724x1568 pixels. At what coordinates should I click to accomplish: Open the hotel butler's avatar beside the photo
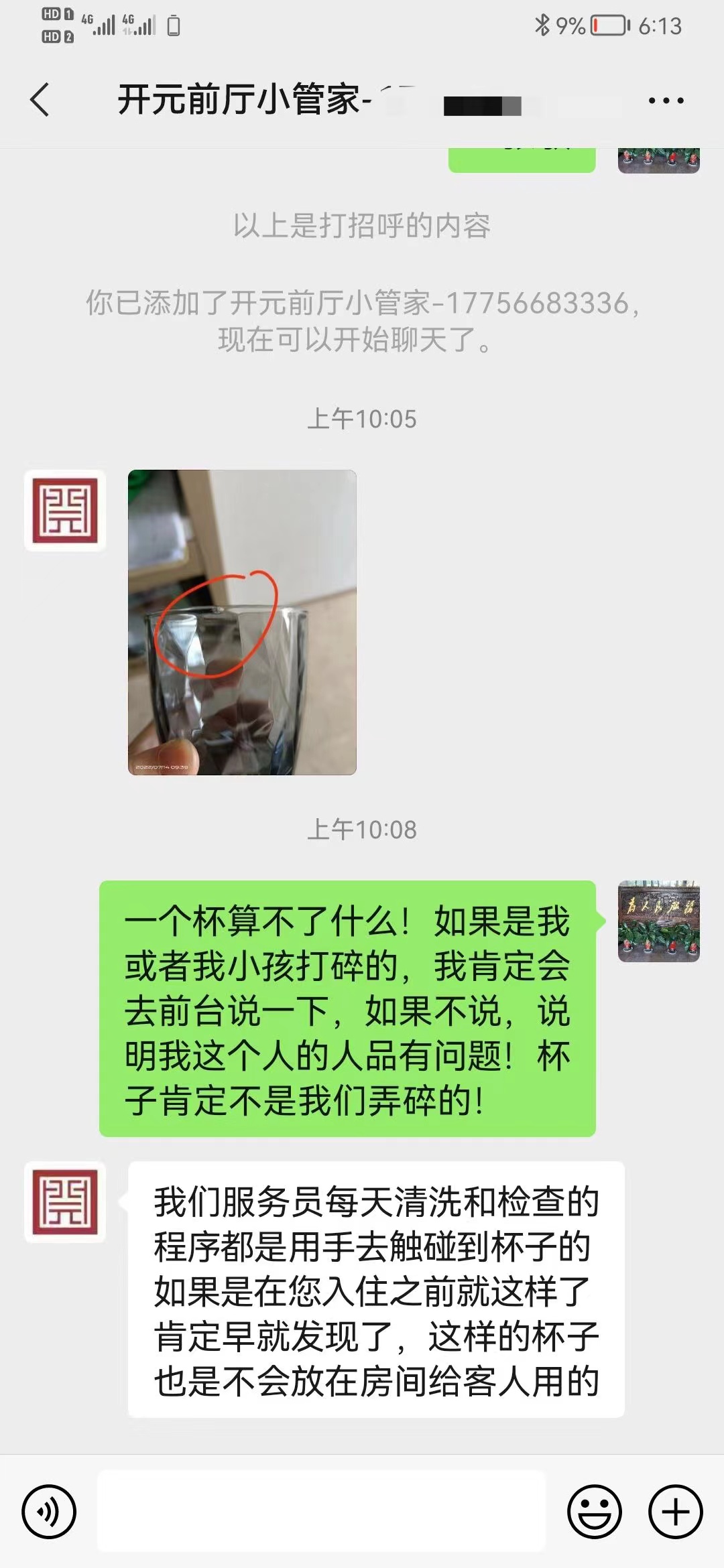pos(65,511)
